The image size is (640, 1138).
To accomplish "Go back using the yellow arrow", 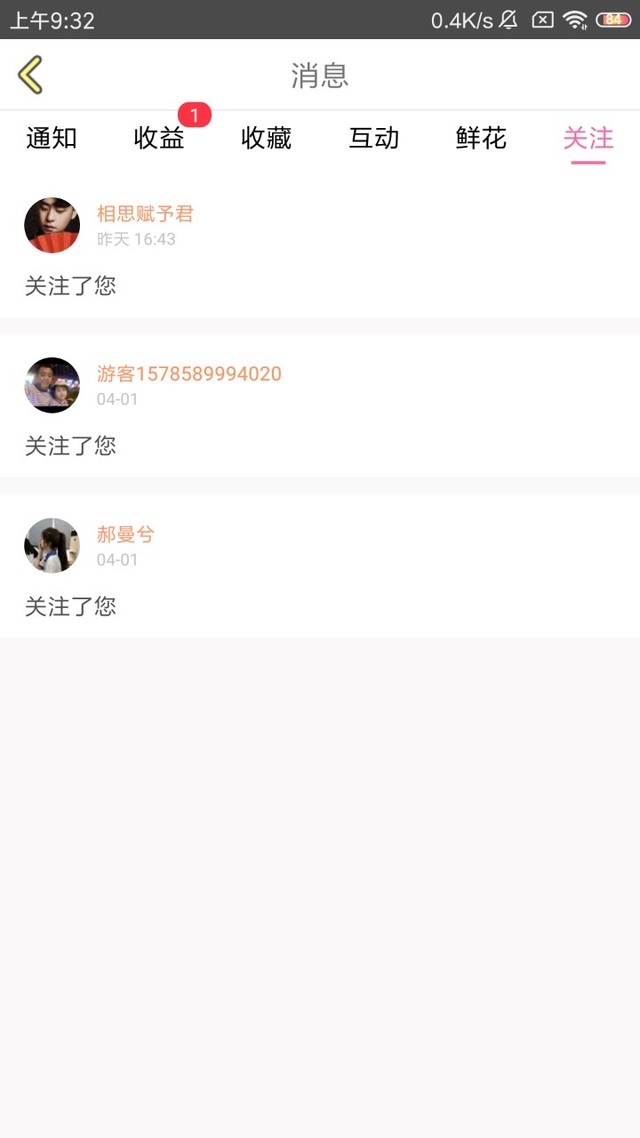I will point(31,75).
